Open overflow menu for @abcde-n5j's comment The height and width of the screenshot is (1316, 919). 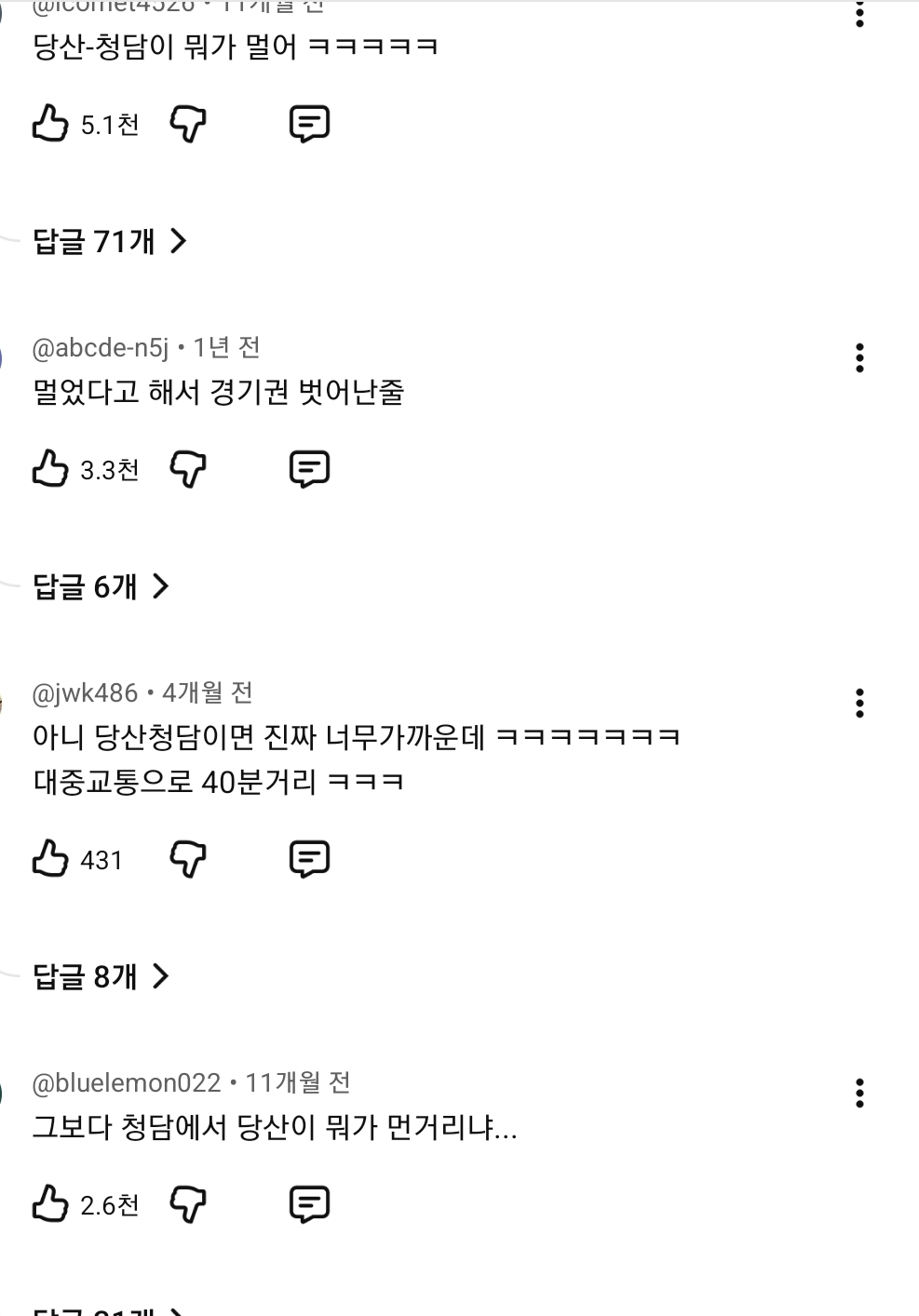click(x=859, y=357)
